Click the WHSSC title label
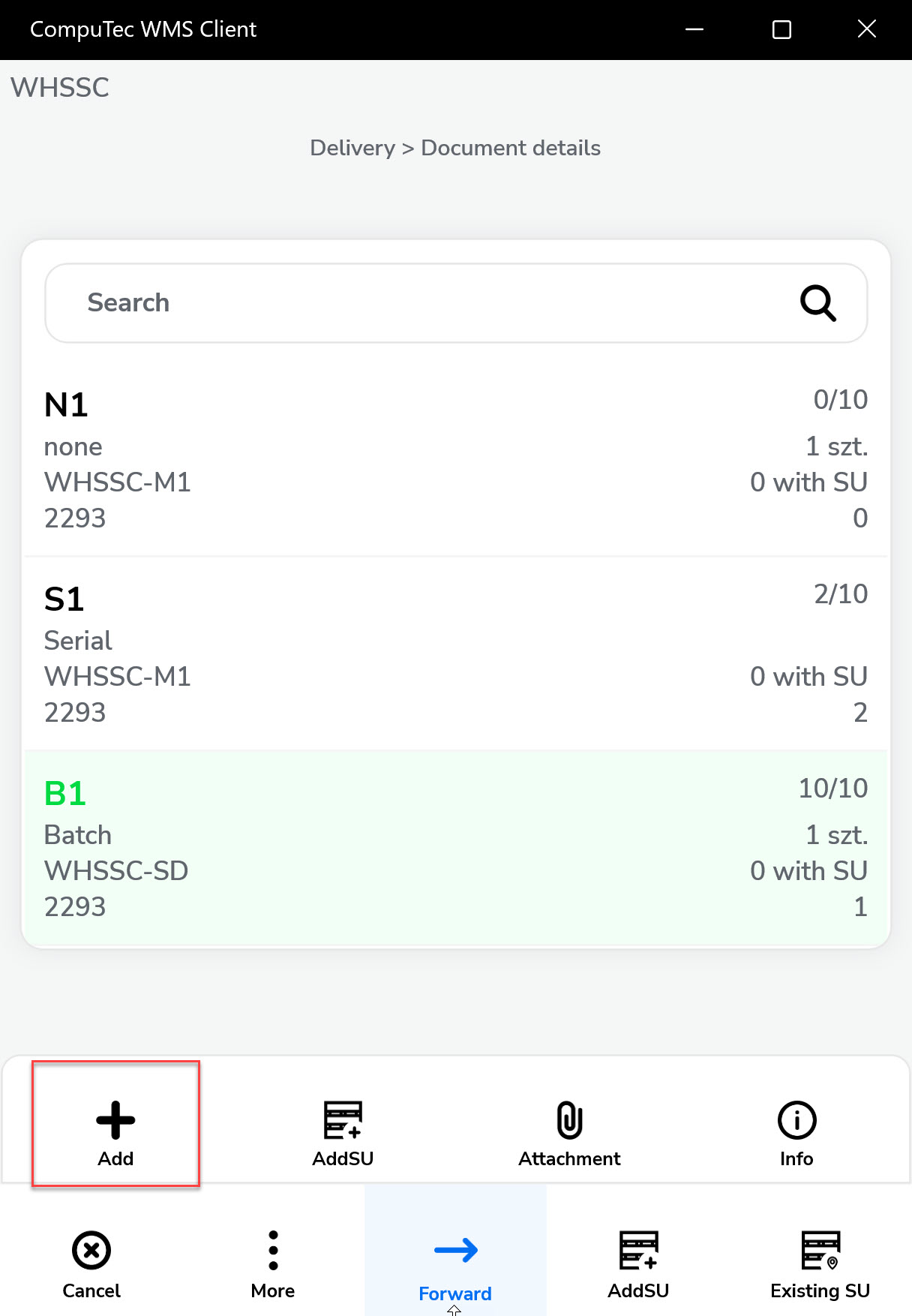This screenshot has height=1316, width=912. click(x=60, y=88)
